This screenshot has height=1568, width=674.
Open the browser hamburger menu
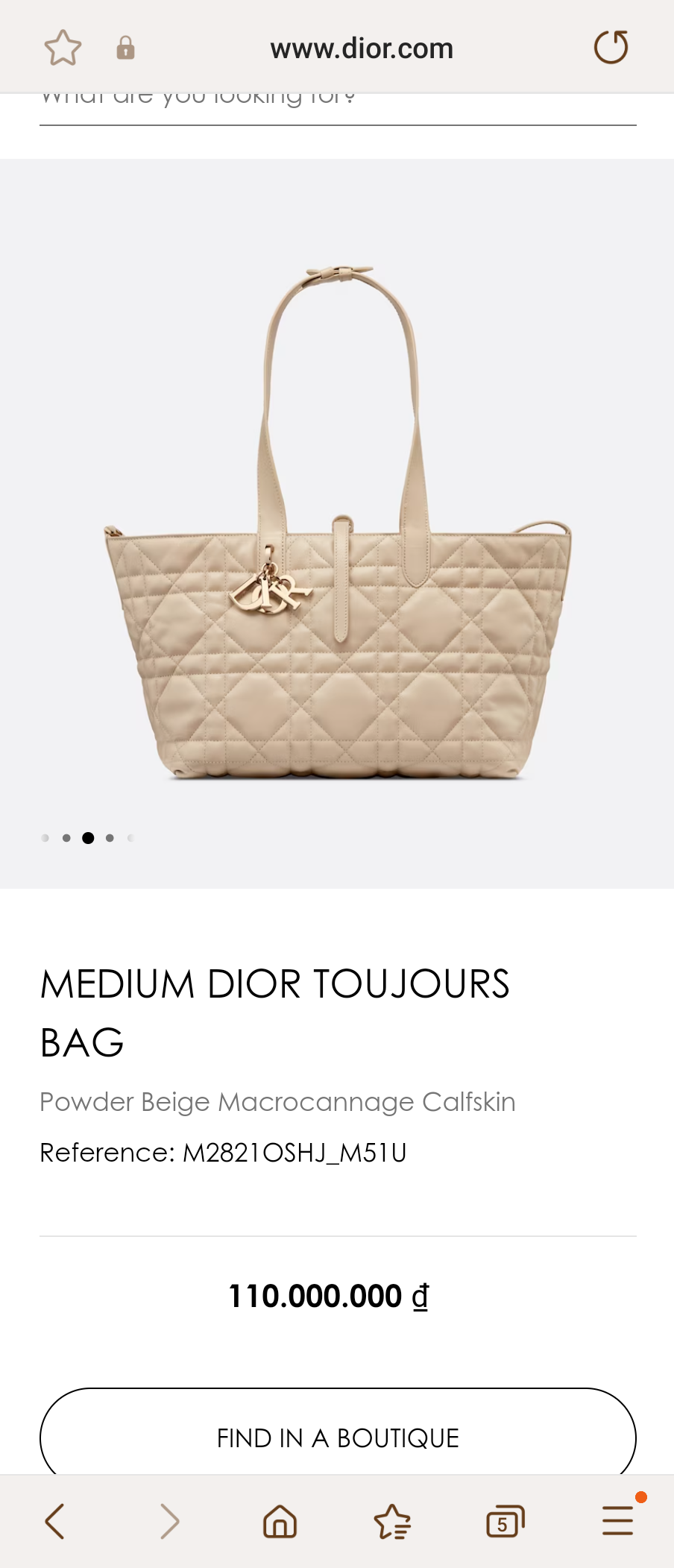tap(617, 1520)
